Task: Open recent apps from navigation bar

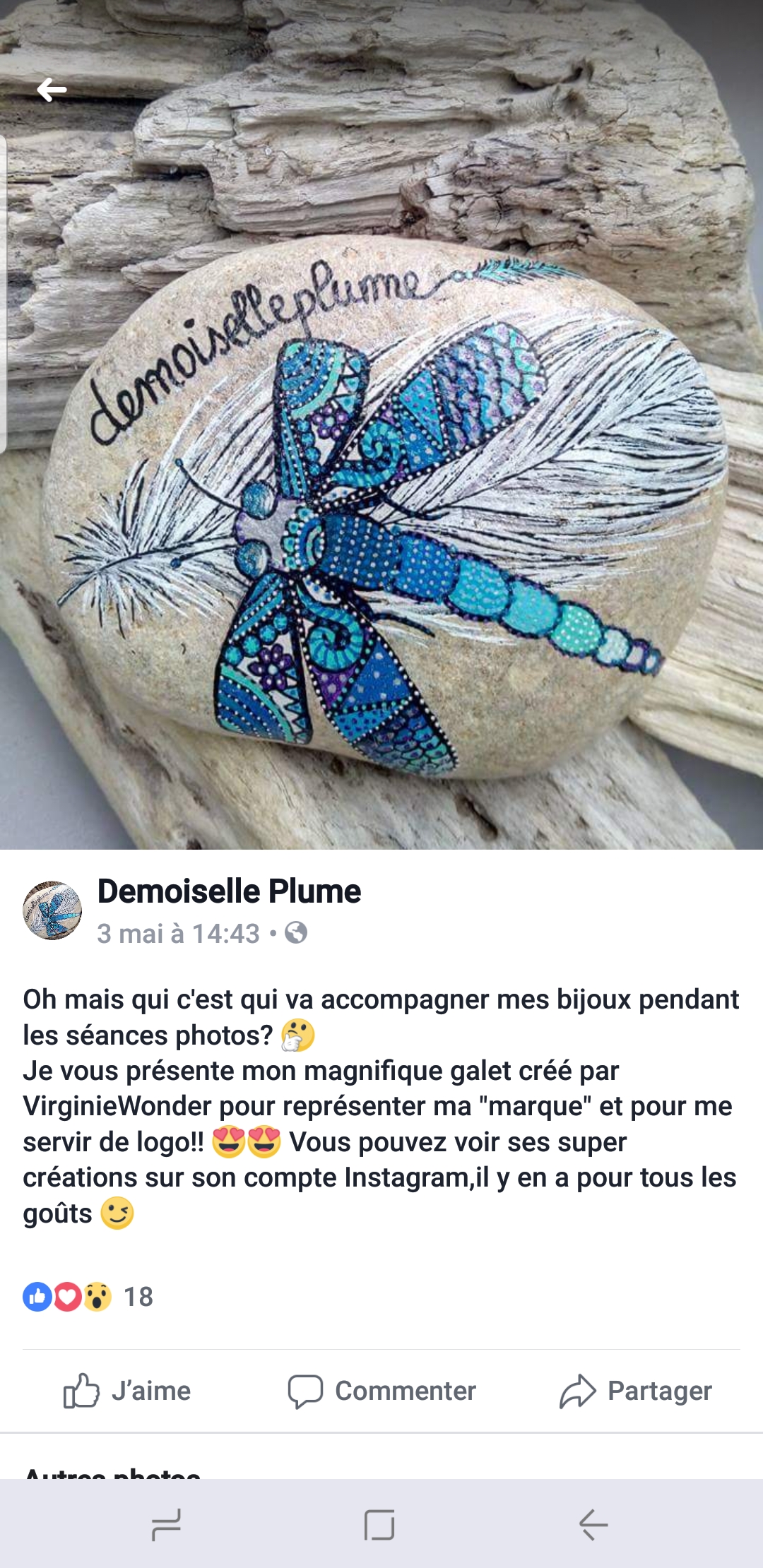Action: pyautogui.click(x=167, y=1524)
